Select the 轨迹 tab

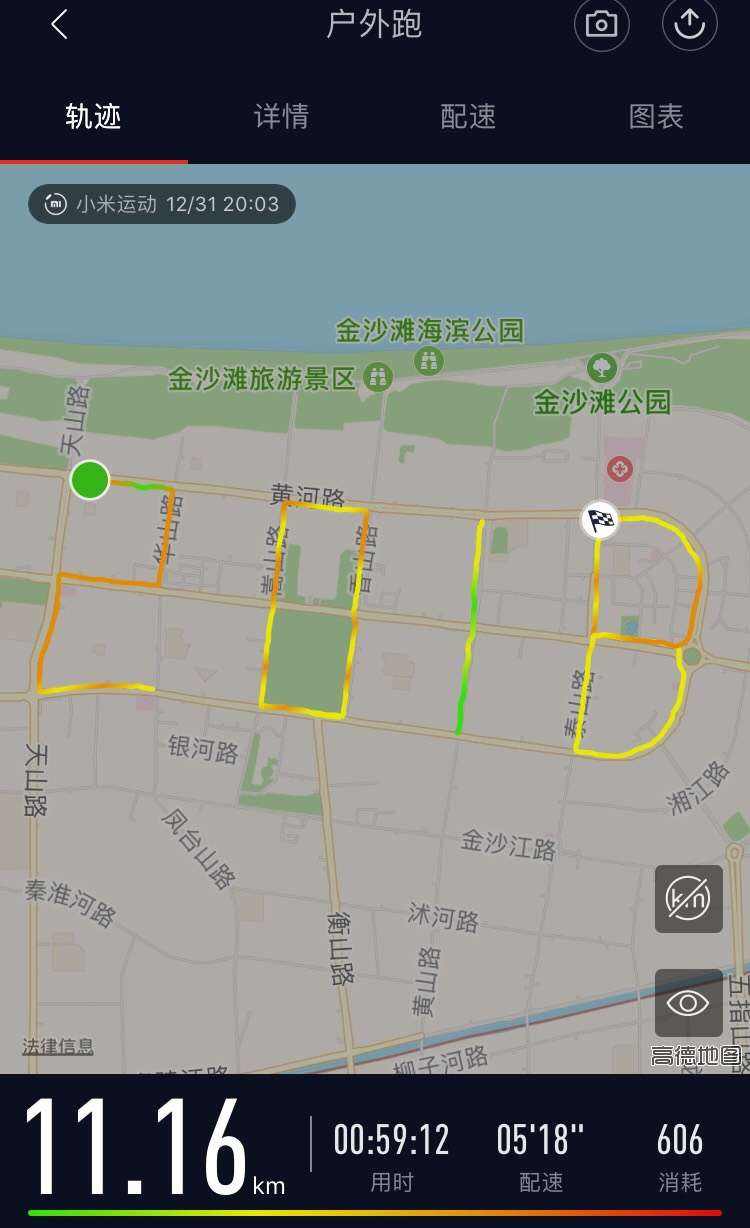pos(93,117)
